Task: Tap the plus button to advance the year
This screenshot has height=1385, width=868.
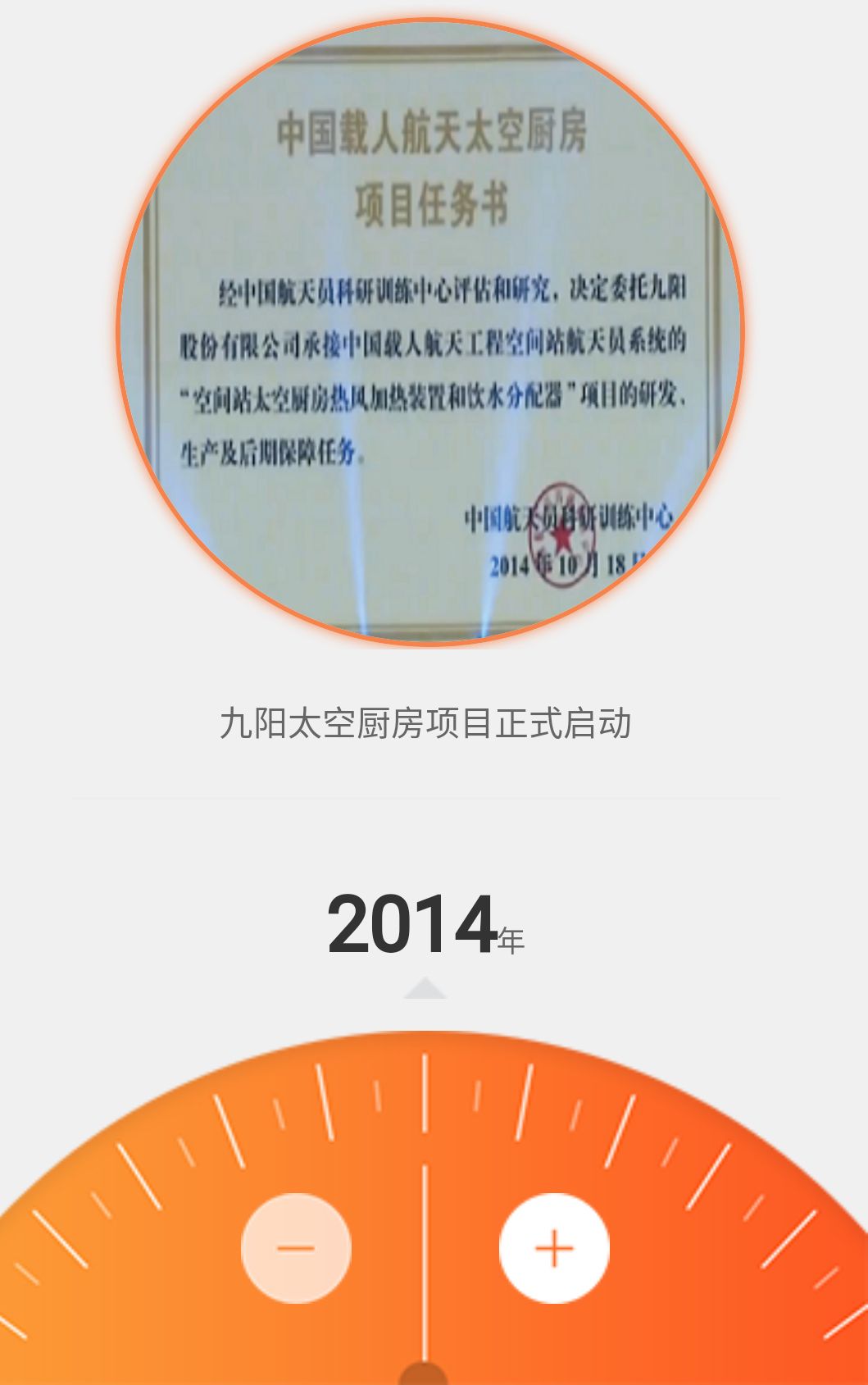Action: tap(554, 1248)
